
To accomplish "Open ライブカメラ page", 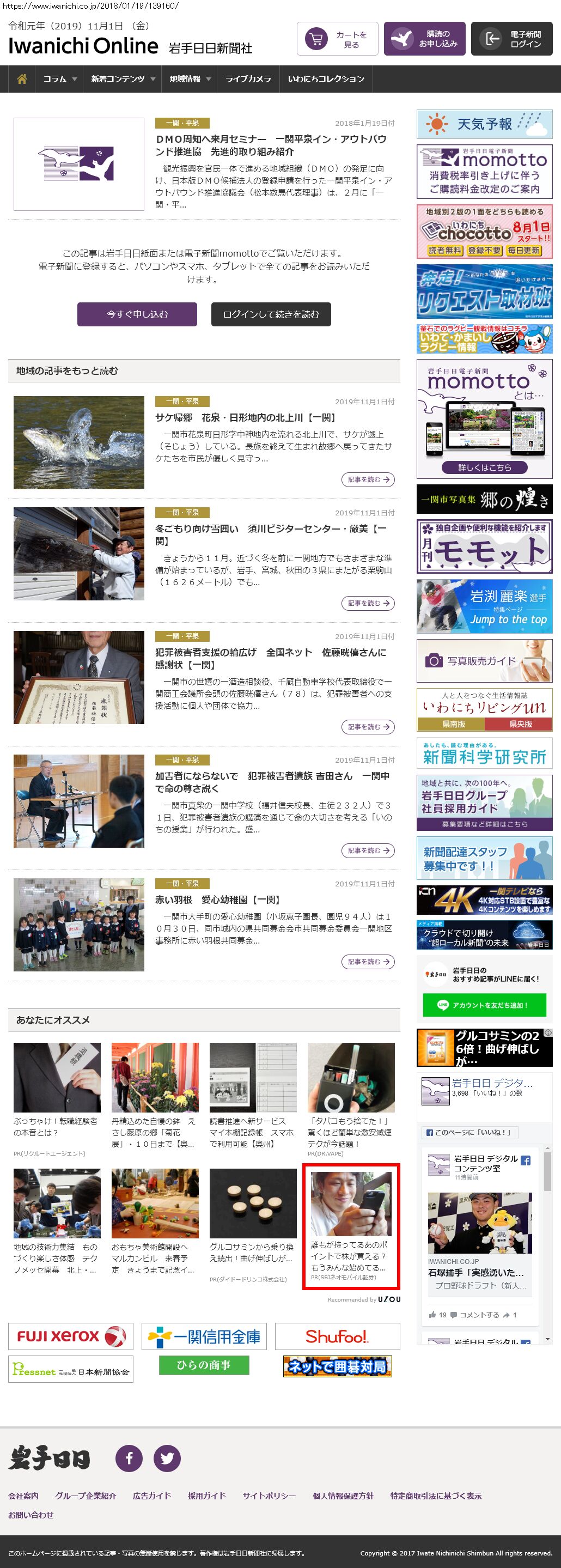I will tap(248, 79).
